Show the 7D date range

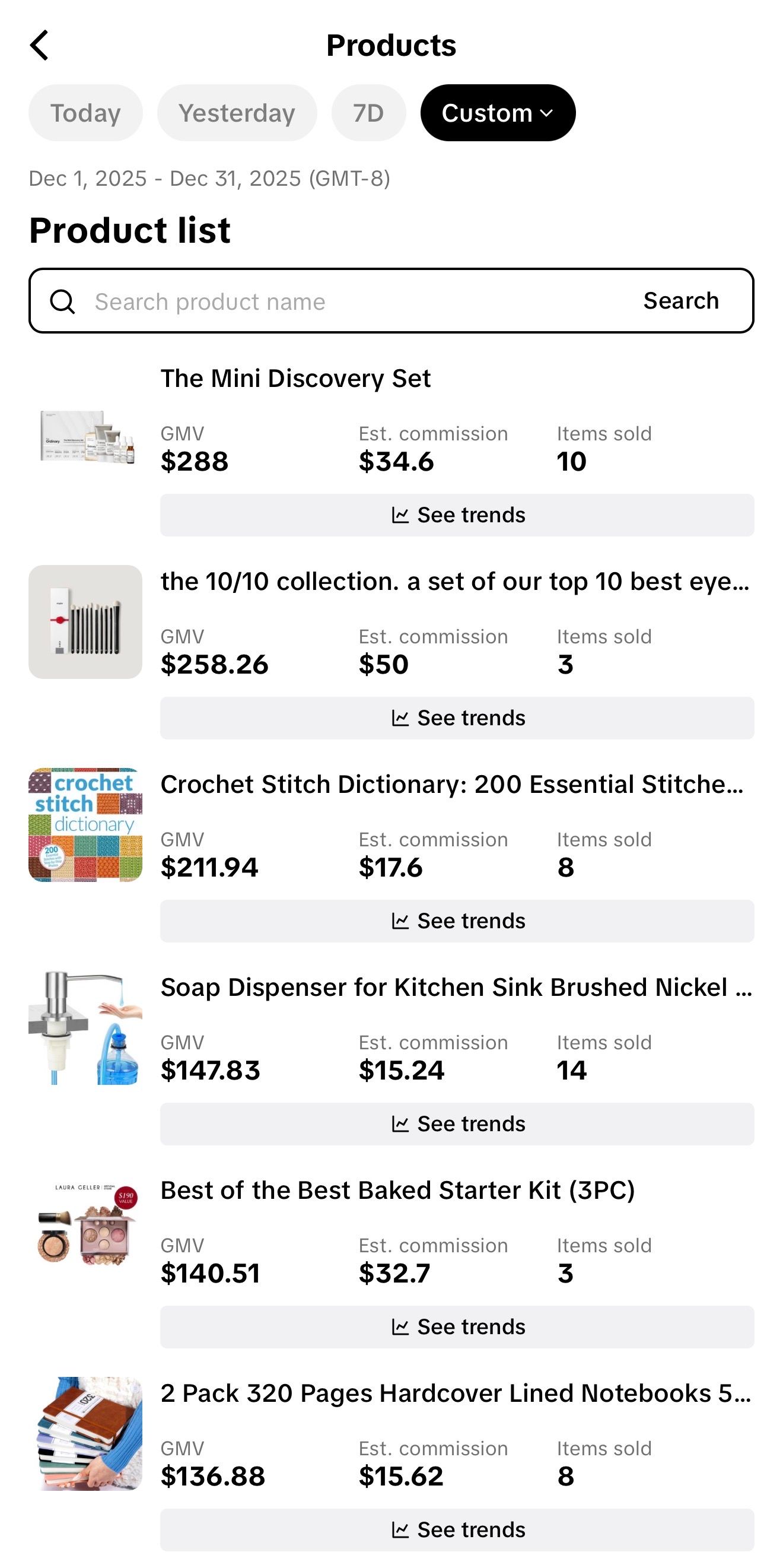pos(368,113)
